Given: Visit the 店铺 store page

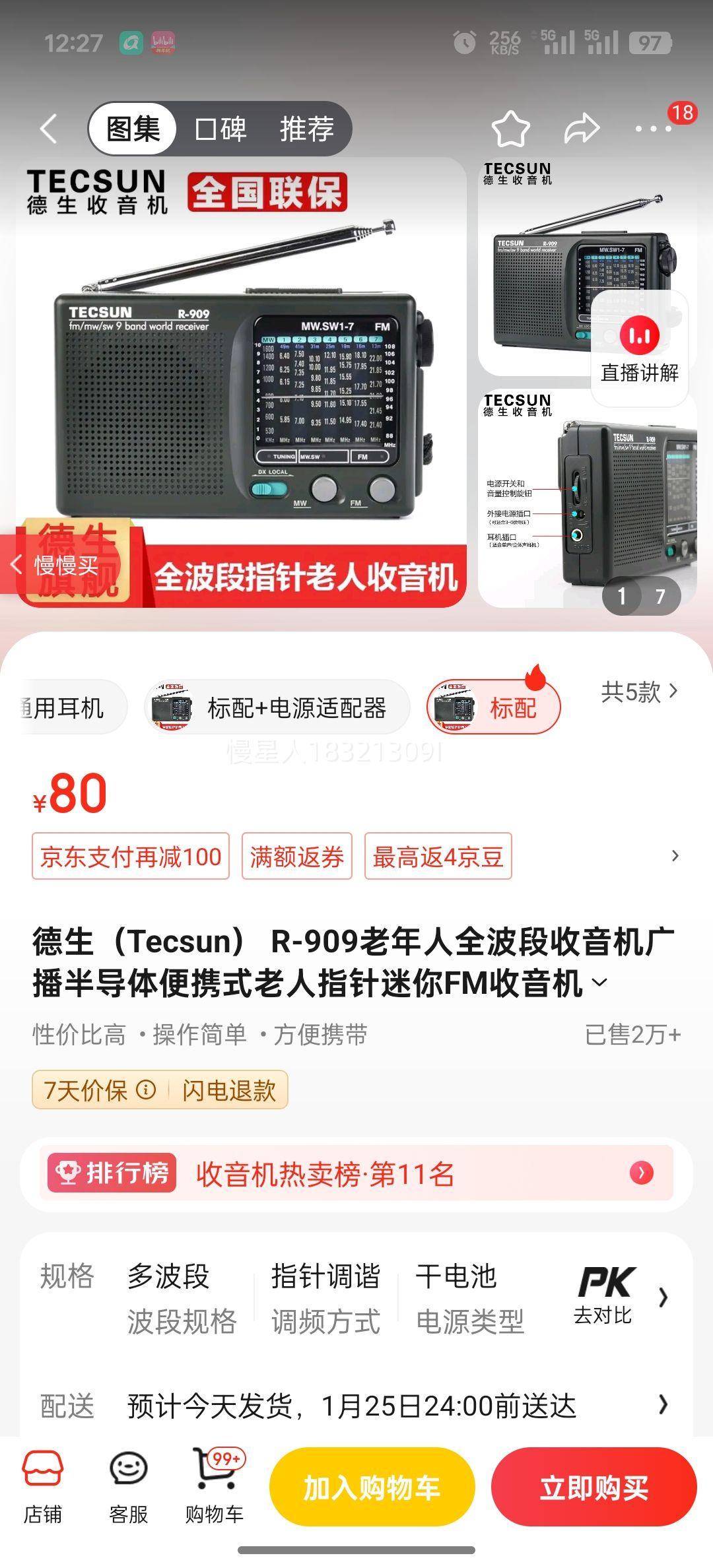Looking at the screenshot, I should click(43, 1487).
